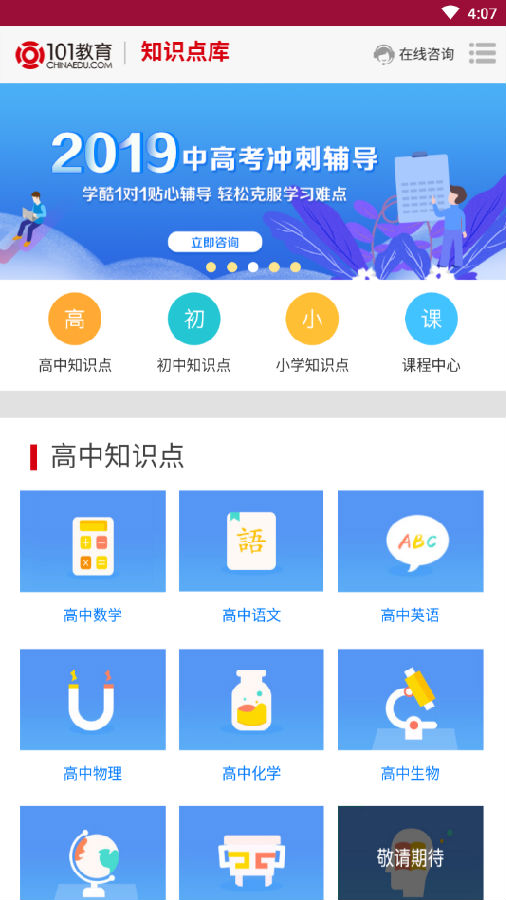Open the 高中语文 tile
Image resolution: width=506 pixels, height=900 pixels.
pos(251,557)
